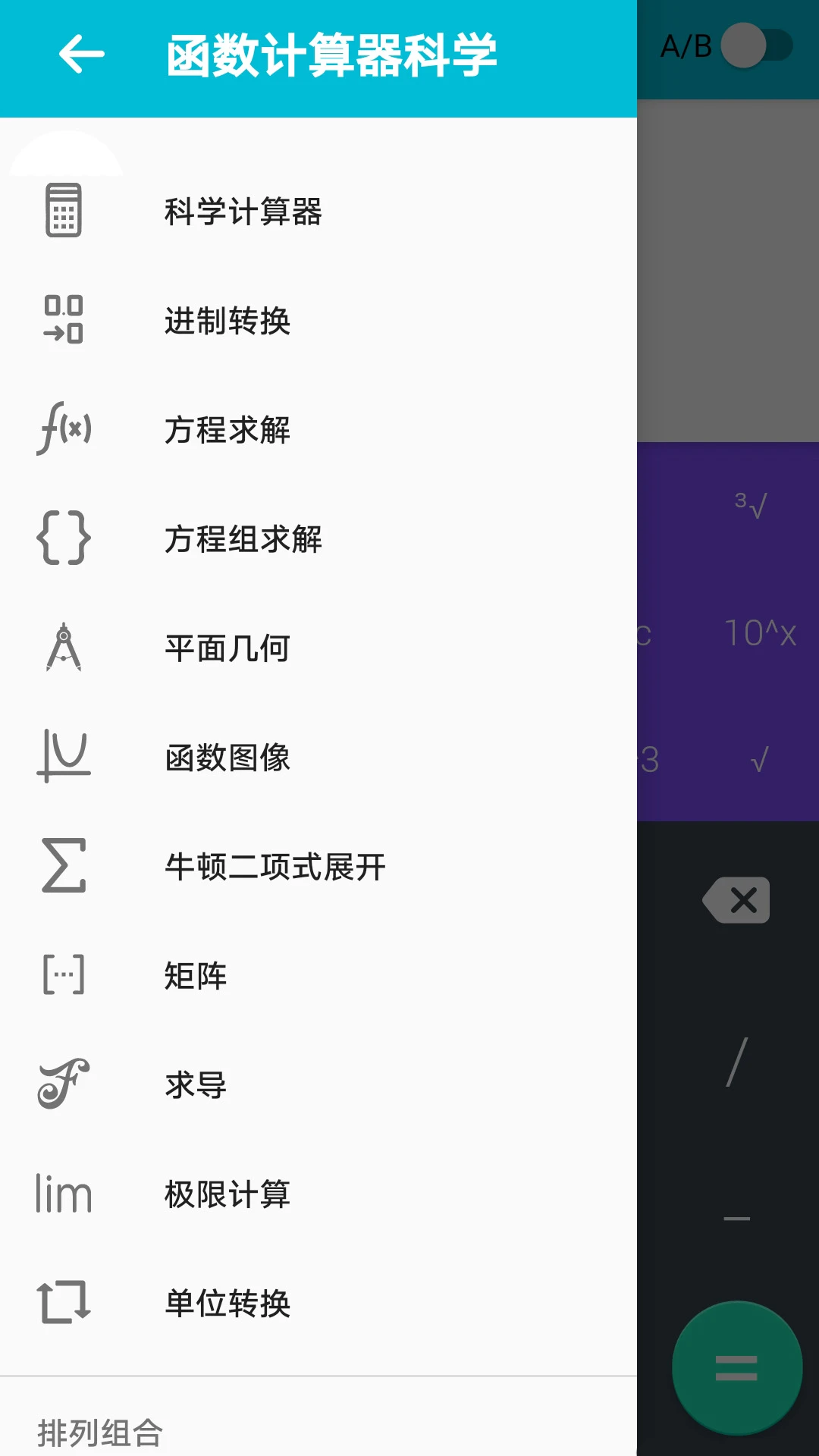Viewport: 819px width, 1456px height.
Task: Open 科学计算器 from the menu
Action: click(x=243, y=212)
